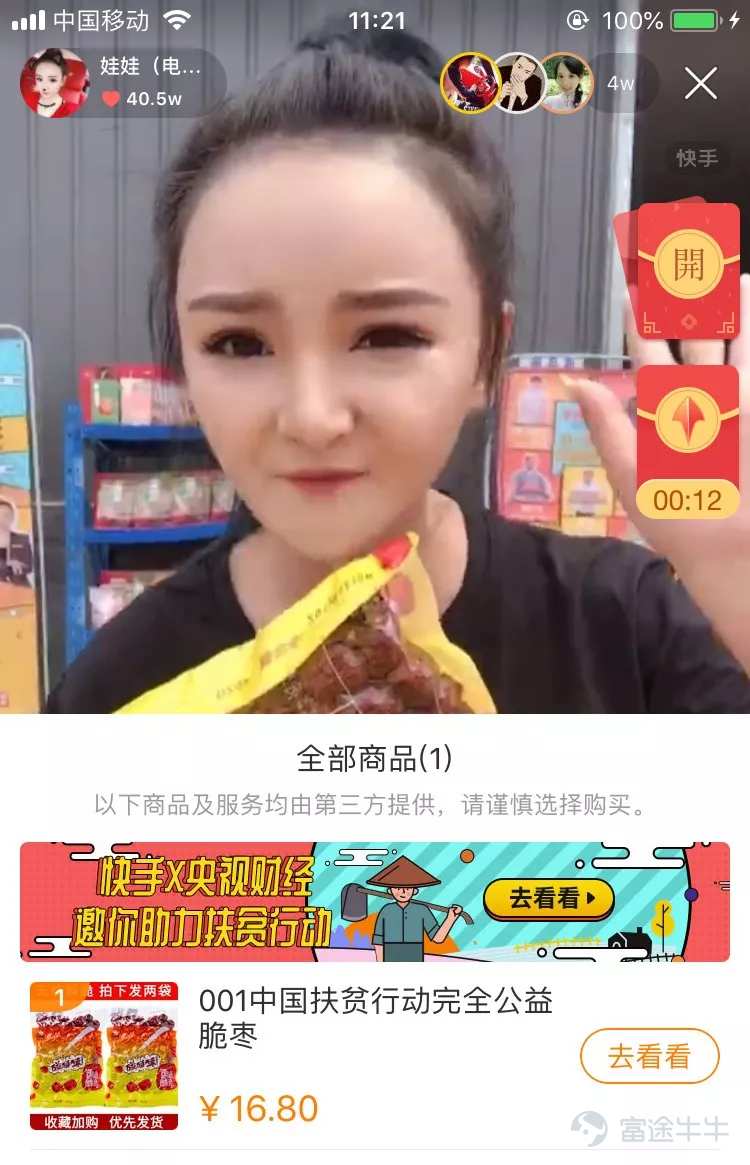This screenshot has width=750, height=1165.
Task: Close the live stream with the X
Action: [700, 83]
